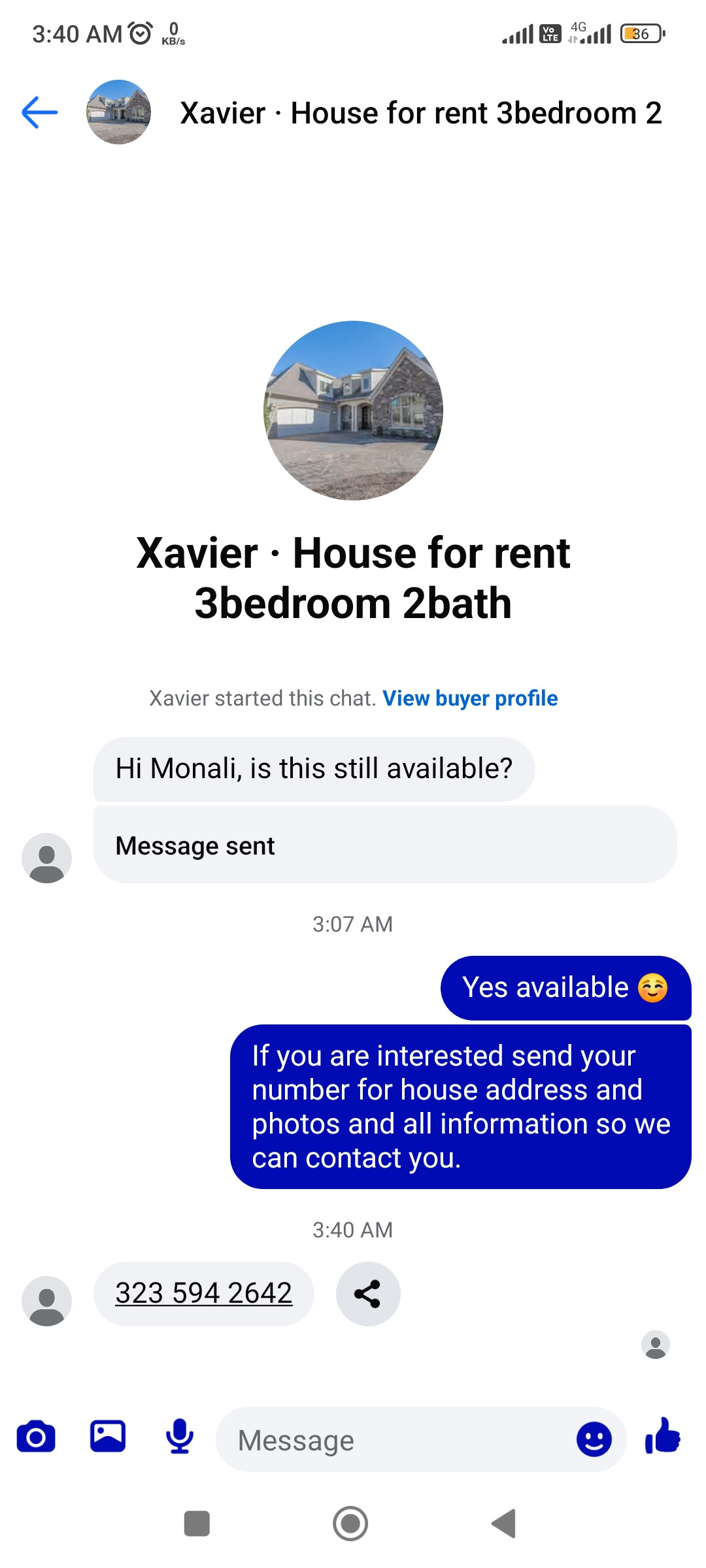
Task: Open the listing's round house photo
Action: (353, 410)
